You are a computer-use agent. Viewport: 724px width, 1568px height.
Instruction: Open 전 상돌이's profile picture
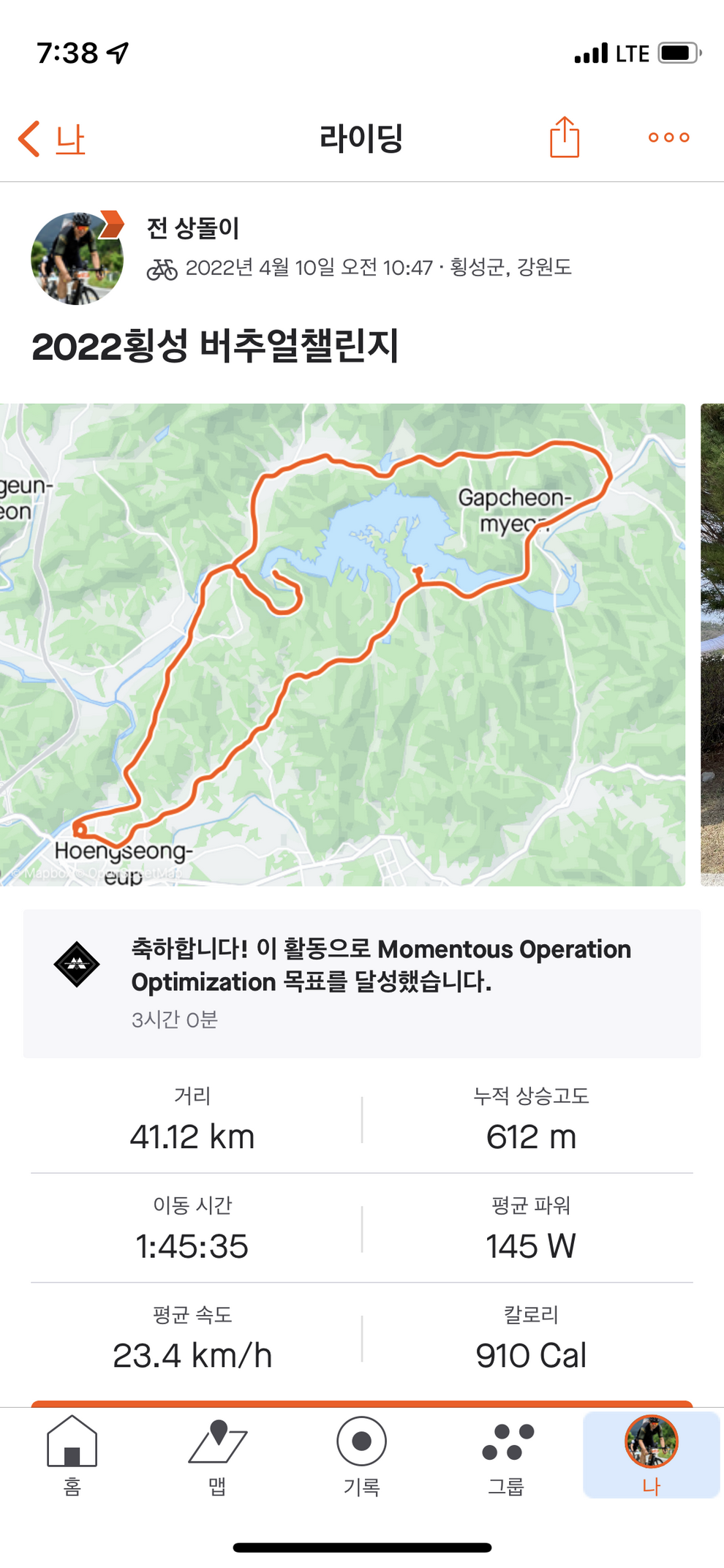(77, 259)
